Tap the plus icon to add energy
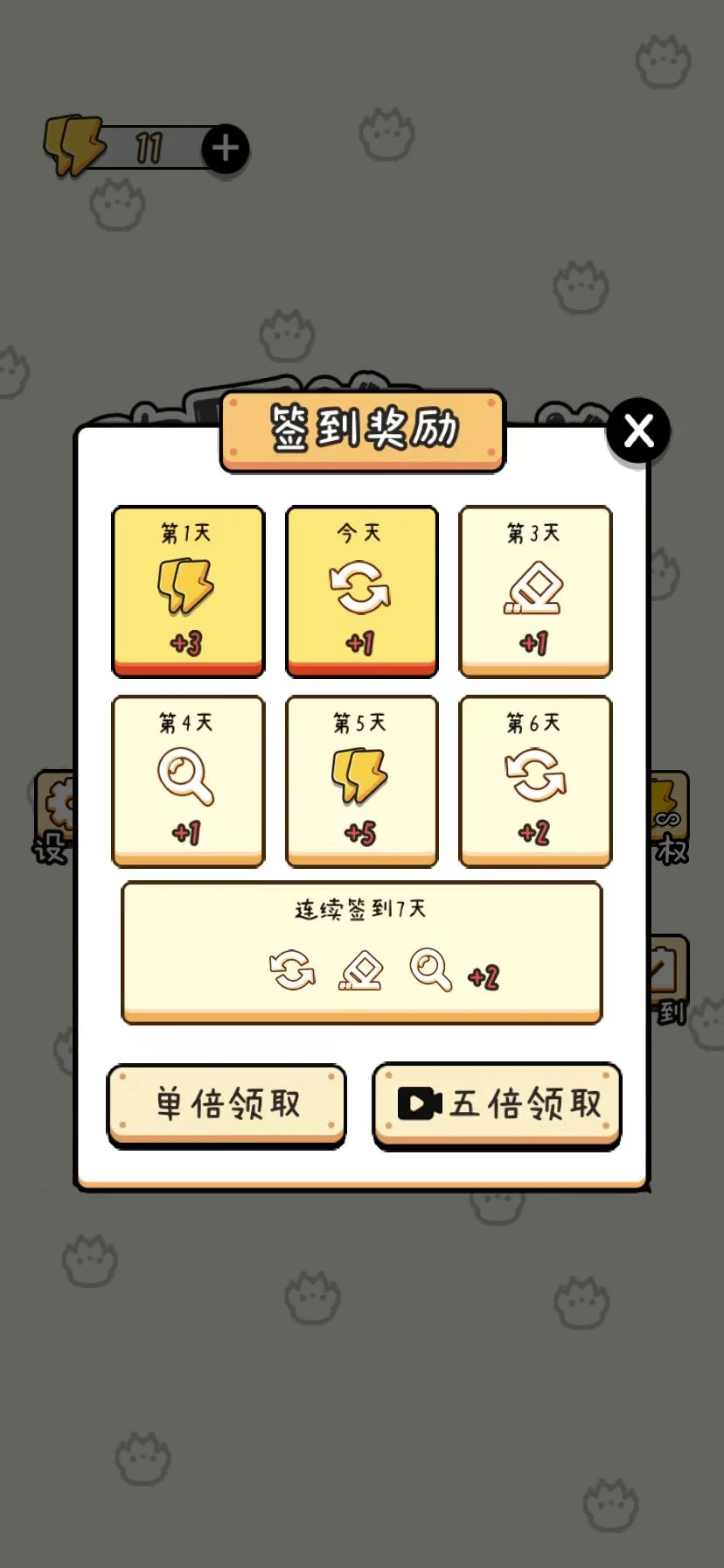724x1568 pixels. click(224, 148)
